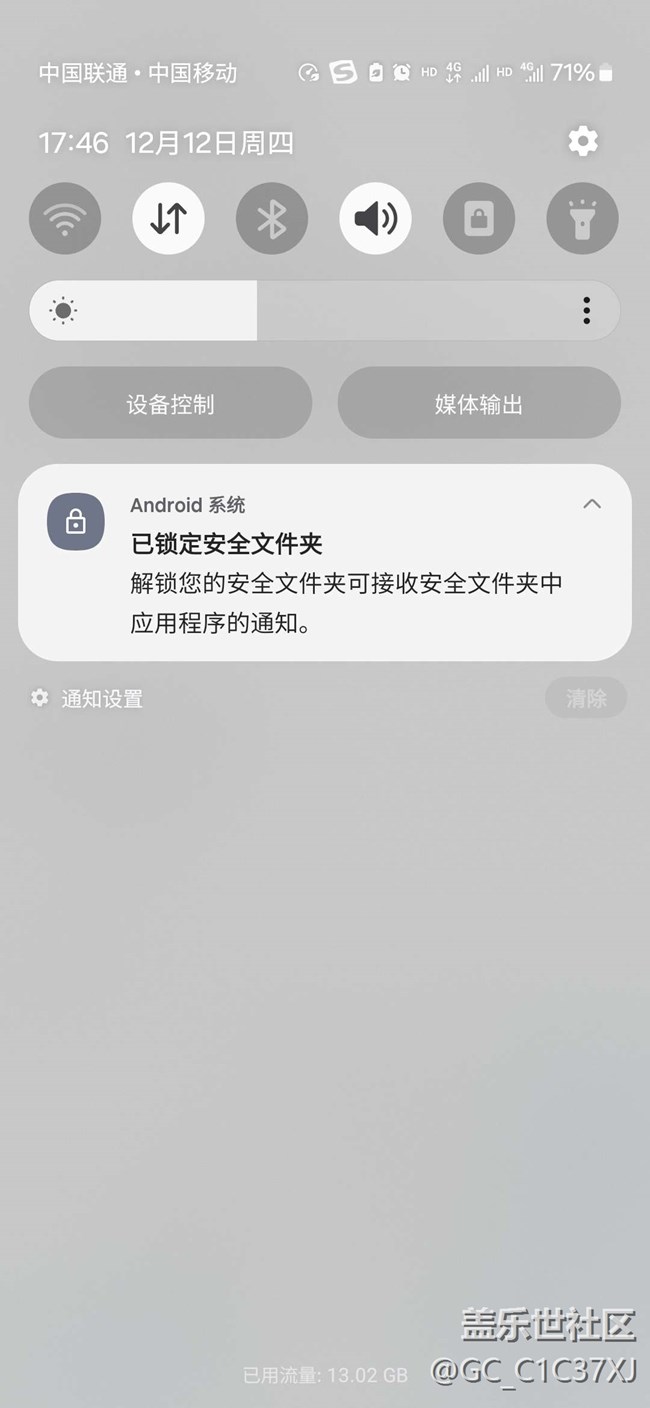Viewport: 650px width, 1408px height.
Task: Toggle the lock-shaped quick setting
Action: pyautogui.click(x=479, y=218)
